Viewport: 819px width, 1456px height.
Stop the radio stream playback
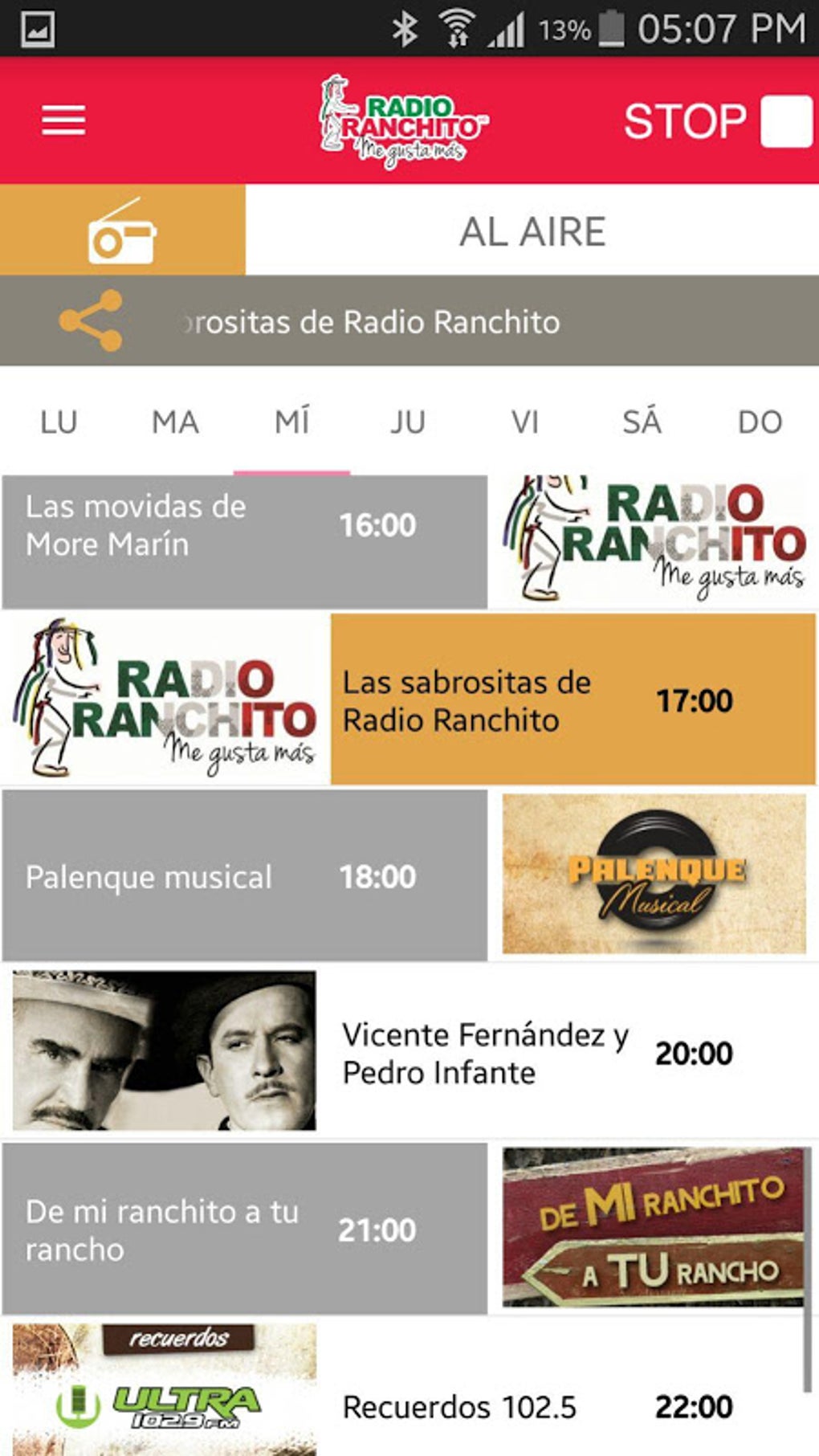[717, 121]
